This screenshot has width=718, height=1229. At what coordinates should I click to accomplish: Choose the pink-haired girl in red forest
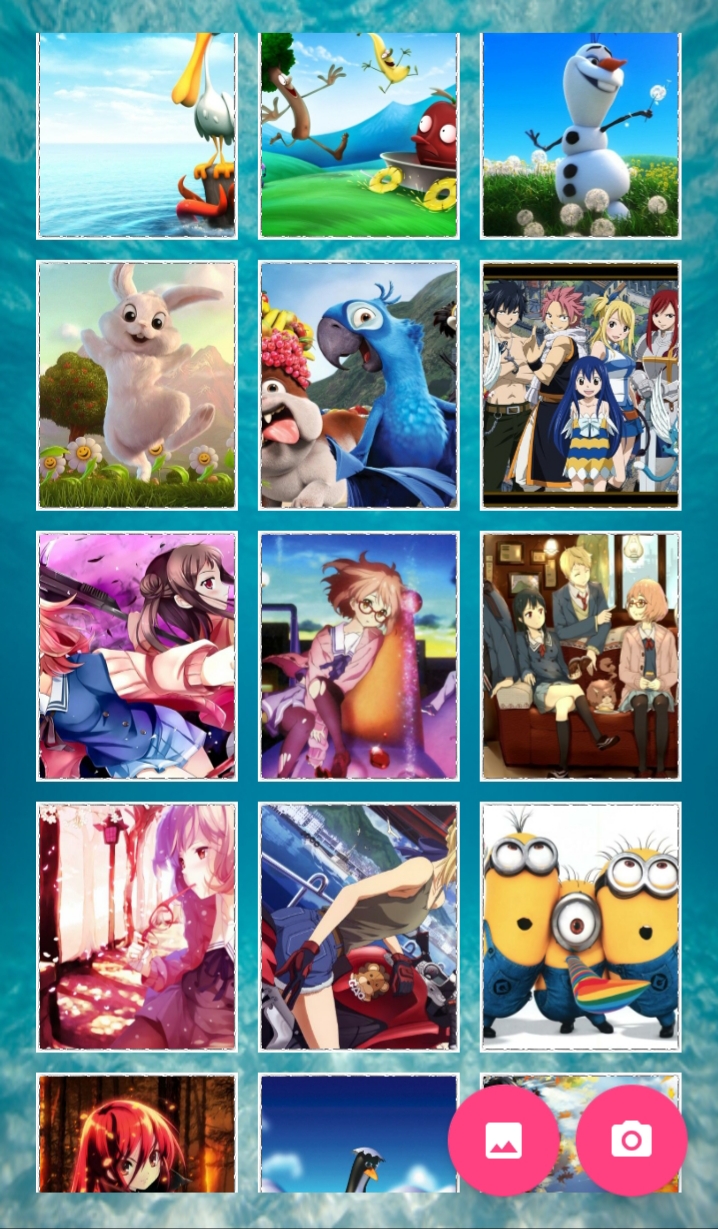point(137,927)
